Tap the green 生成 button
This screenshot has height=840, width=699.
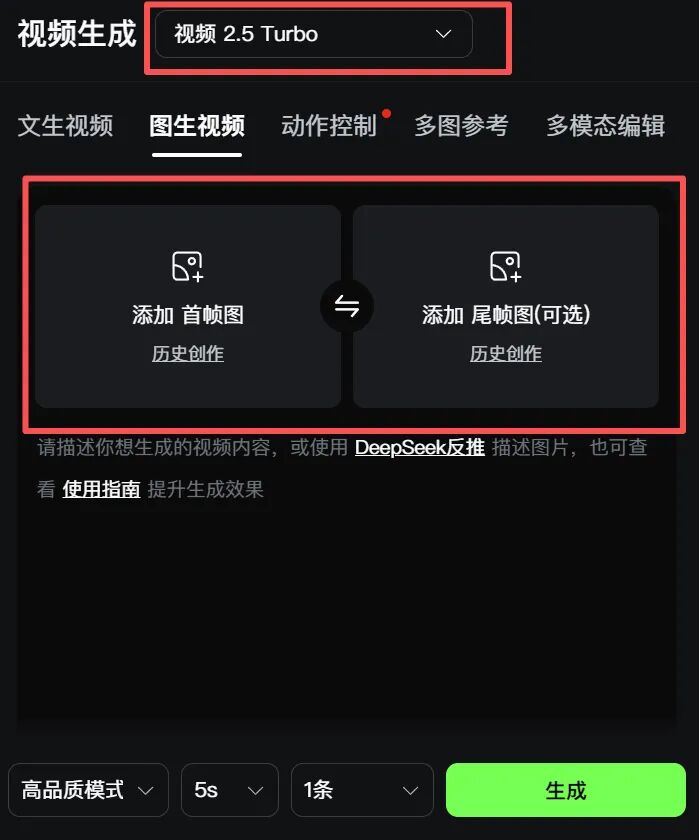tap(566, 790)
